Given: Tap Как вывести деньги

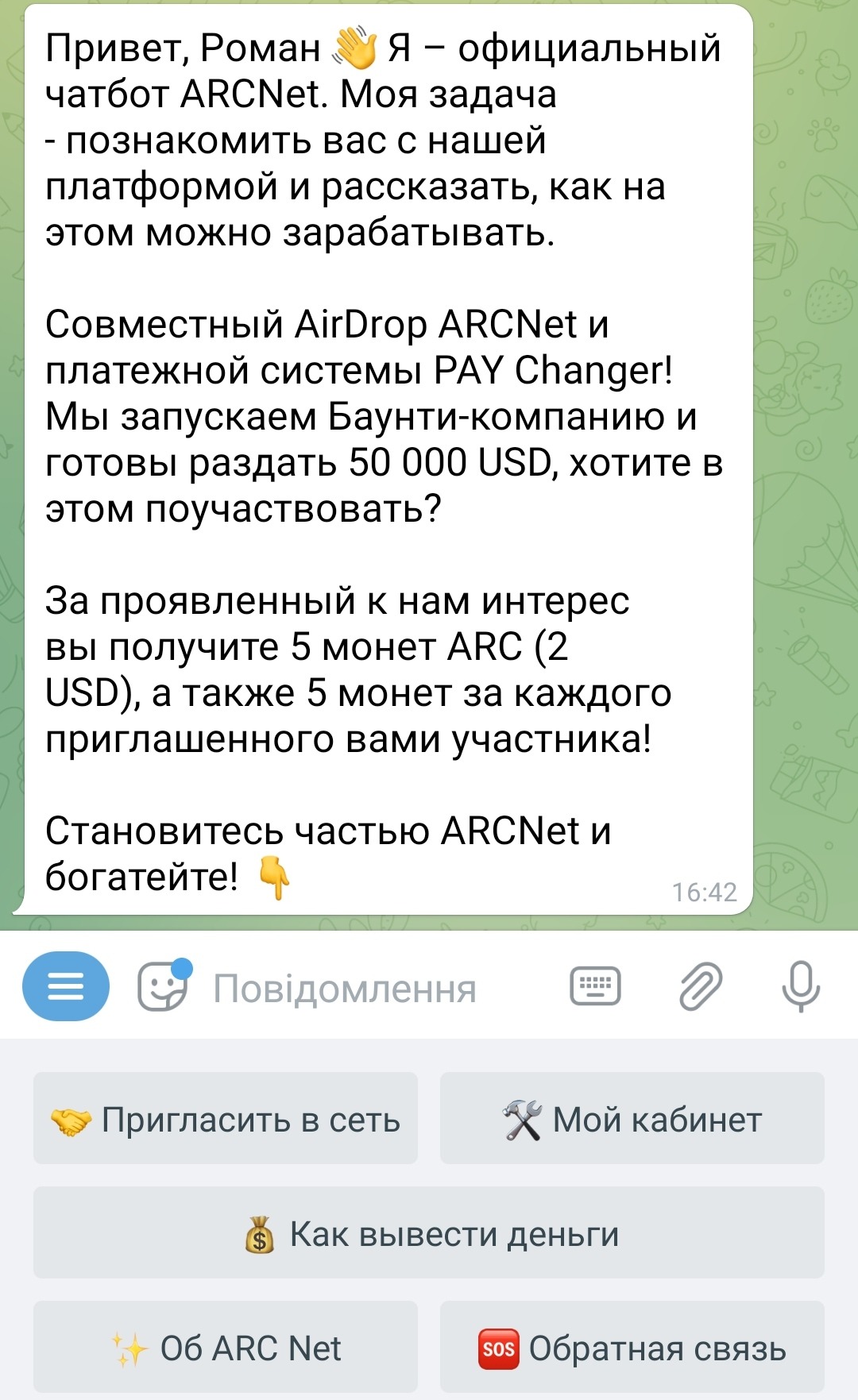Looking at the screenshot, I should coord(429,1233).
